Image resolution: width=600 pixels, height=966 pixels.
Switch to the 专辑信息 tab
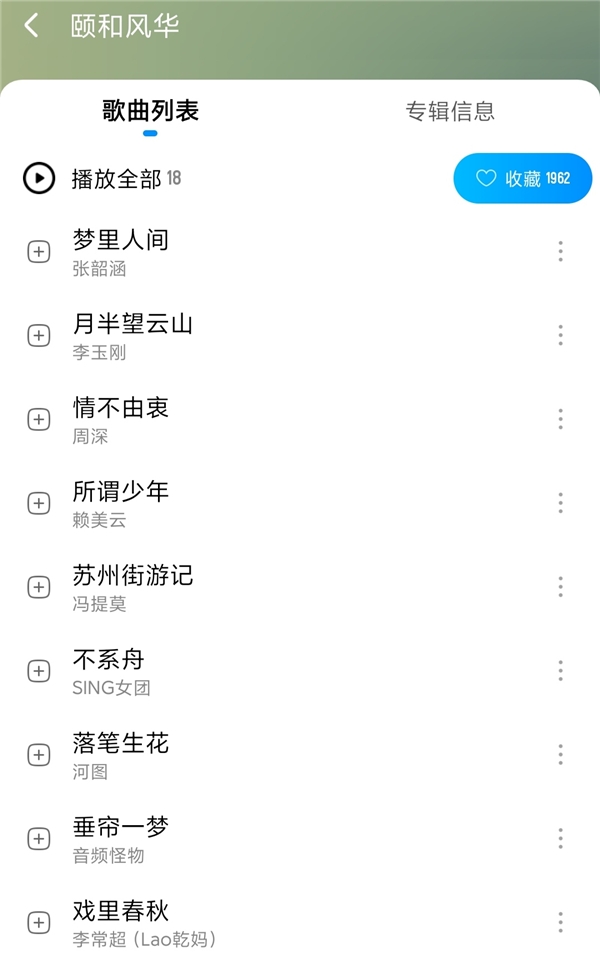450,111
